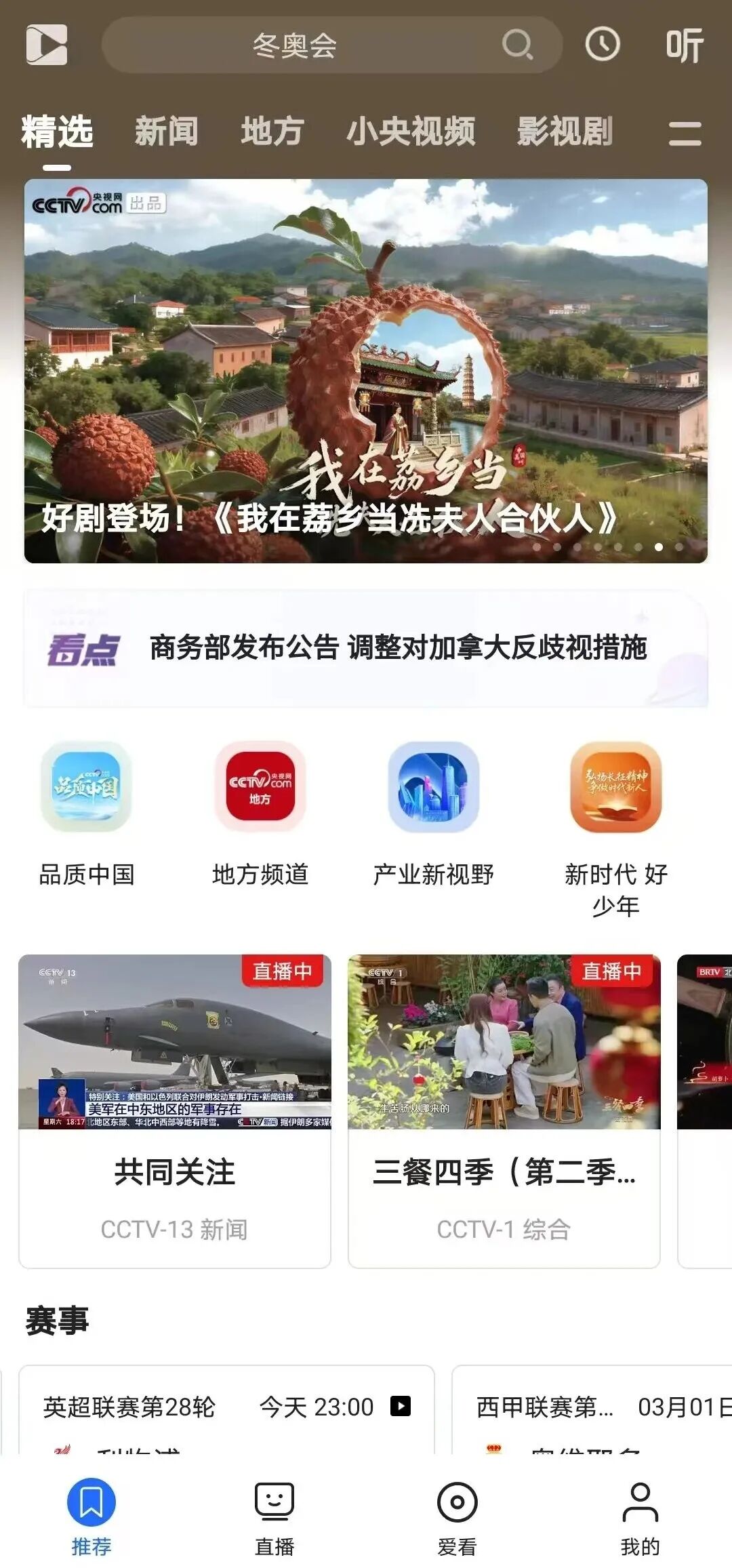The image size is (732, 1568).
Task: Open 品质中国 section
Action: tap(86, 813)
